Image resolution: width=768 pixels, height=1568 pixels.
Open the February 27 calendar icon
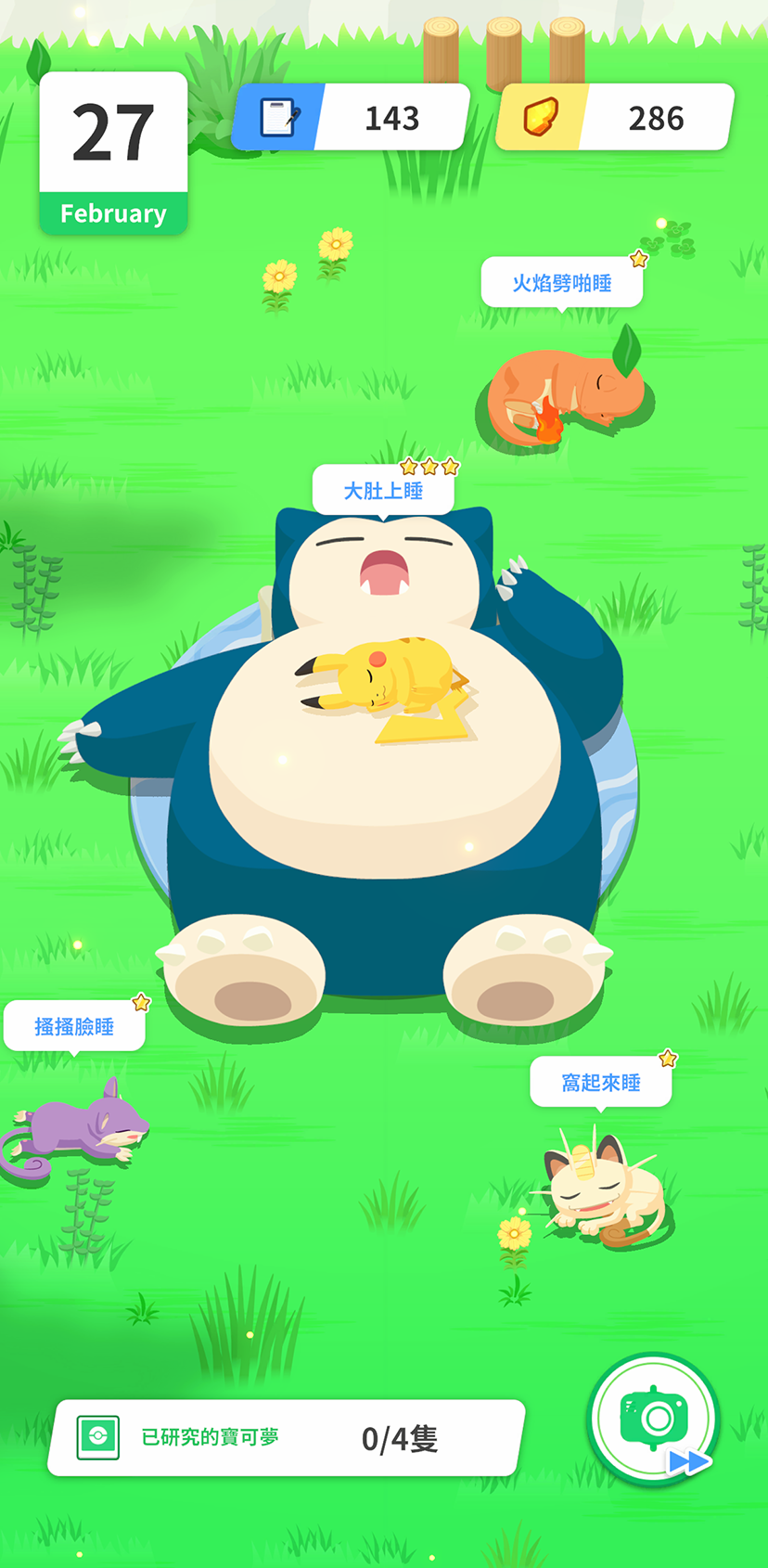113,153
